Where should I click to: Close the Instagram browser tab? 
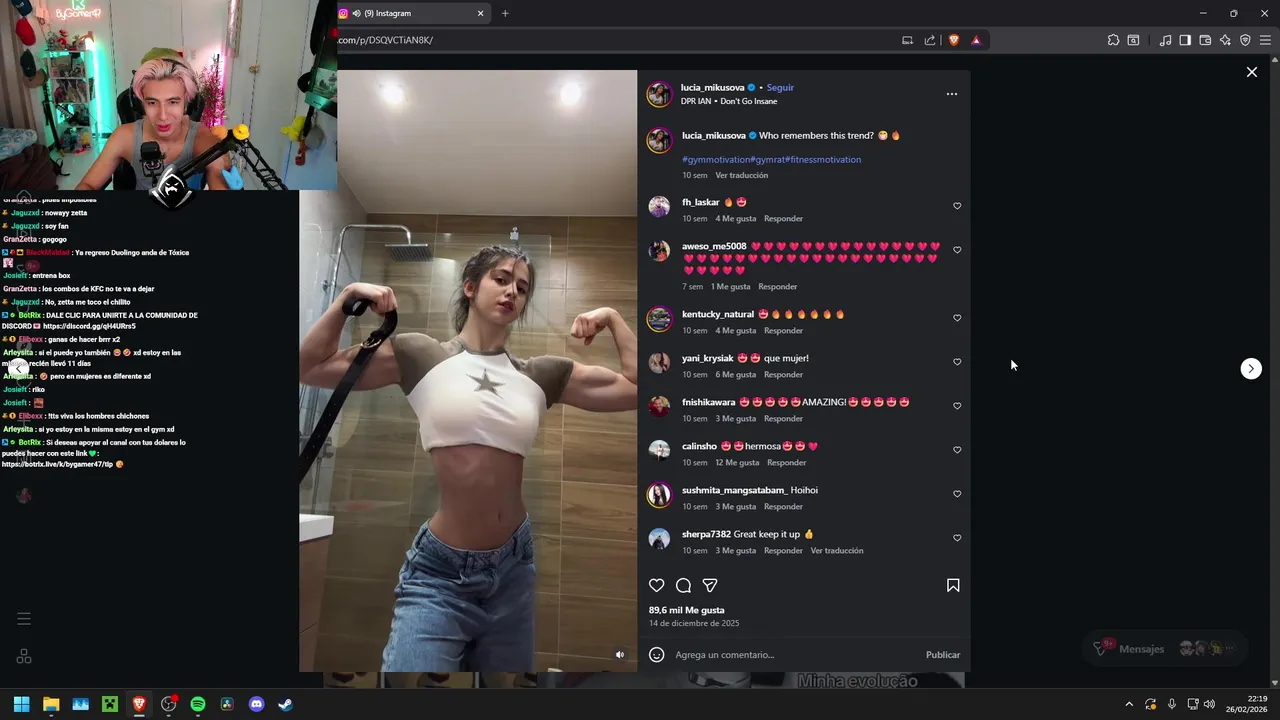[480, 13]
